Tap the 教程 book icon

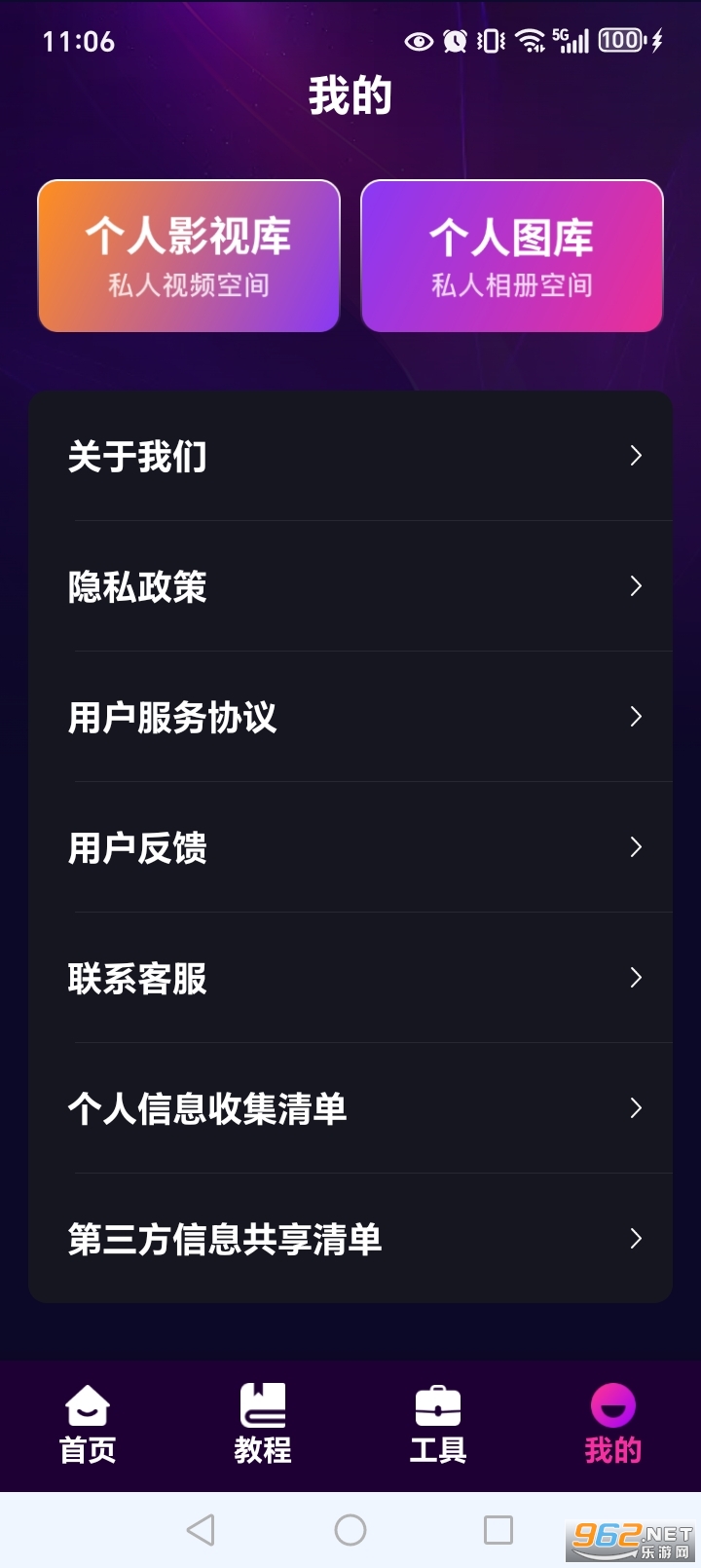point(262,1406)
